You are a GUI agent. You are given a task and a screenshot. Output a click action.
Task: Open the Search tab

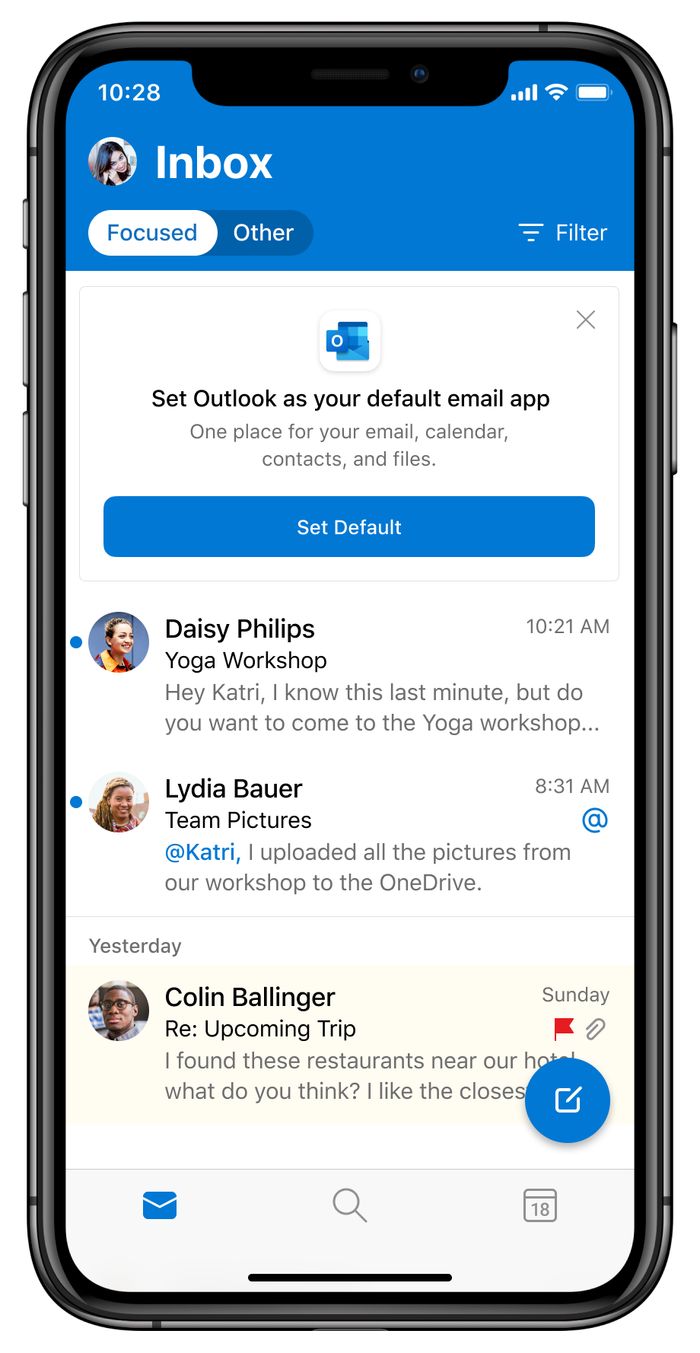(349, 1205)
